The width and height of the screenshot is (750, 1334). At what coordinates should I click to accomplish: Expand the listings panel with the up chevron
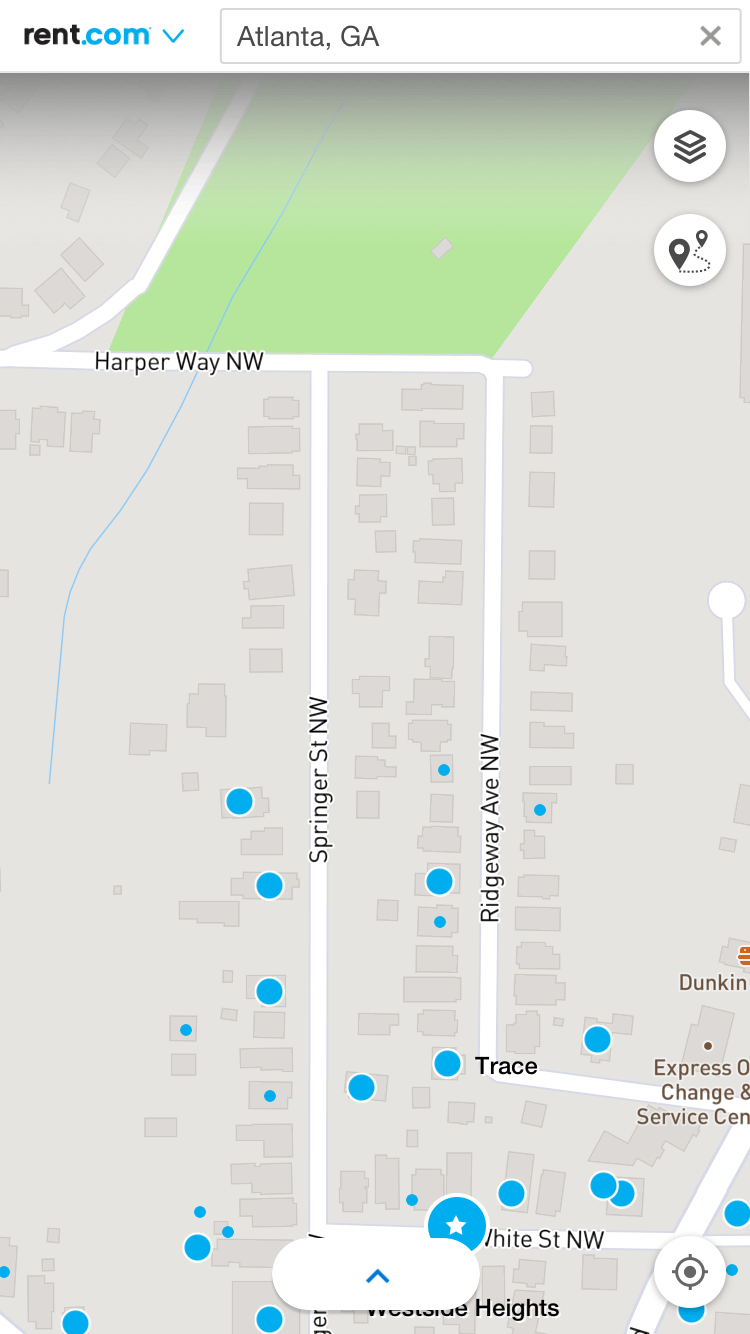(376, 1275)
